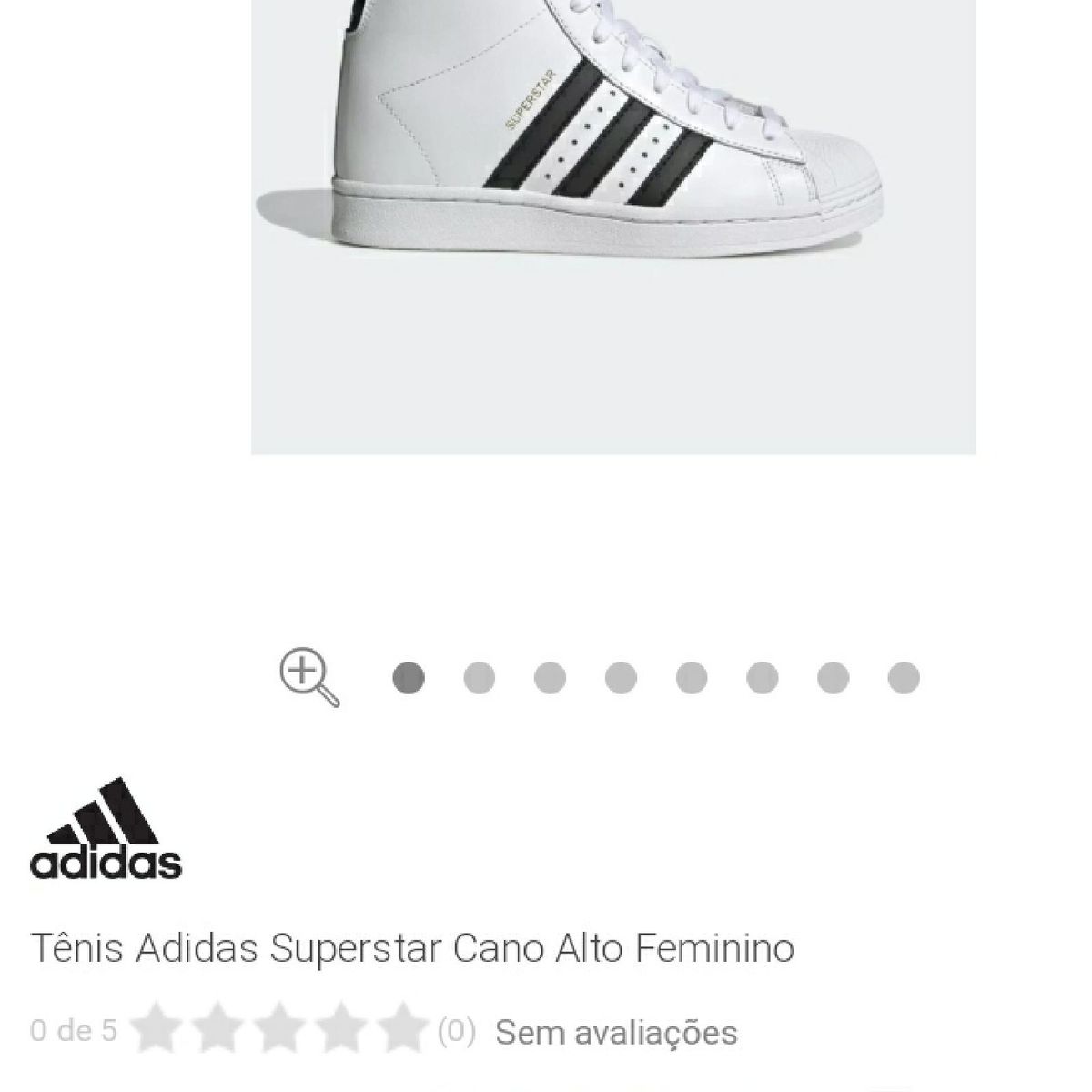Screen dimensions: 1092x1092
Task: Jump to the second image dot
Action: pyautogui.click(x=480, y=678)
